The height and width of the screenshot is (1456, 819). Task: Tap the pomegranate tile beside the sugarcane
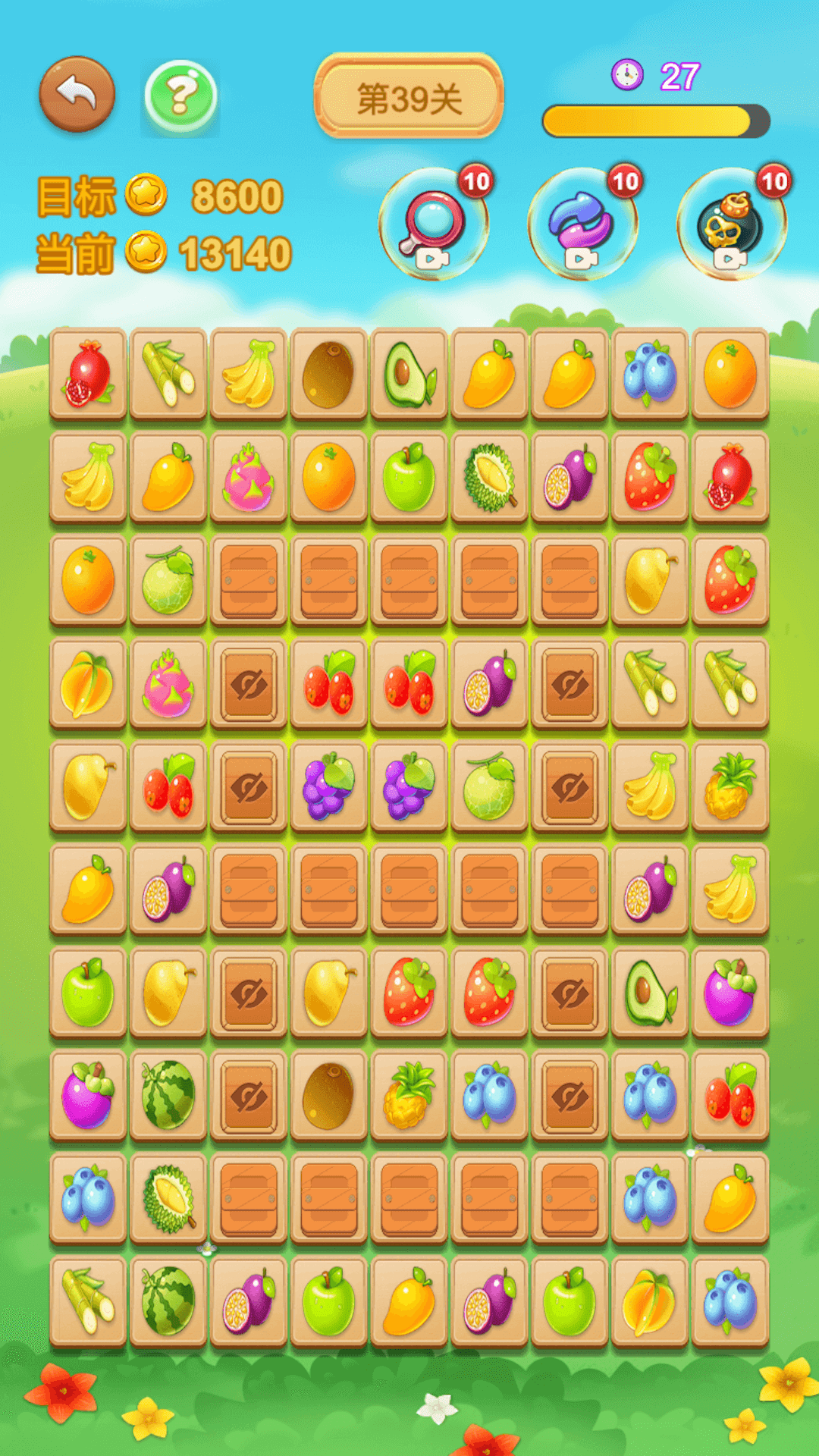tap(88, 374)
